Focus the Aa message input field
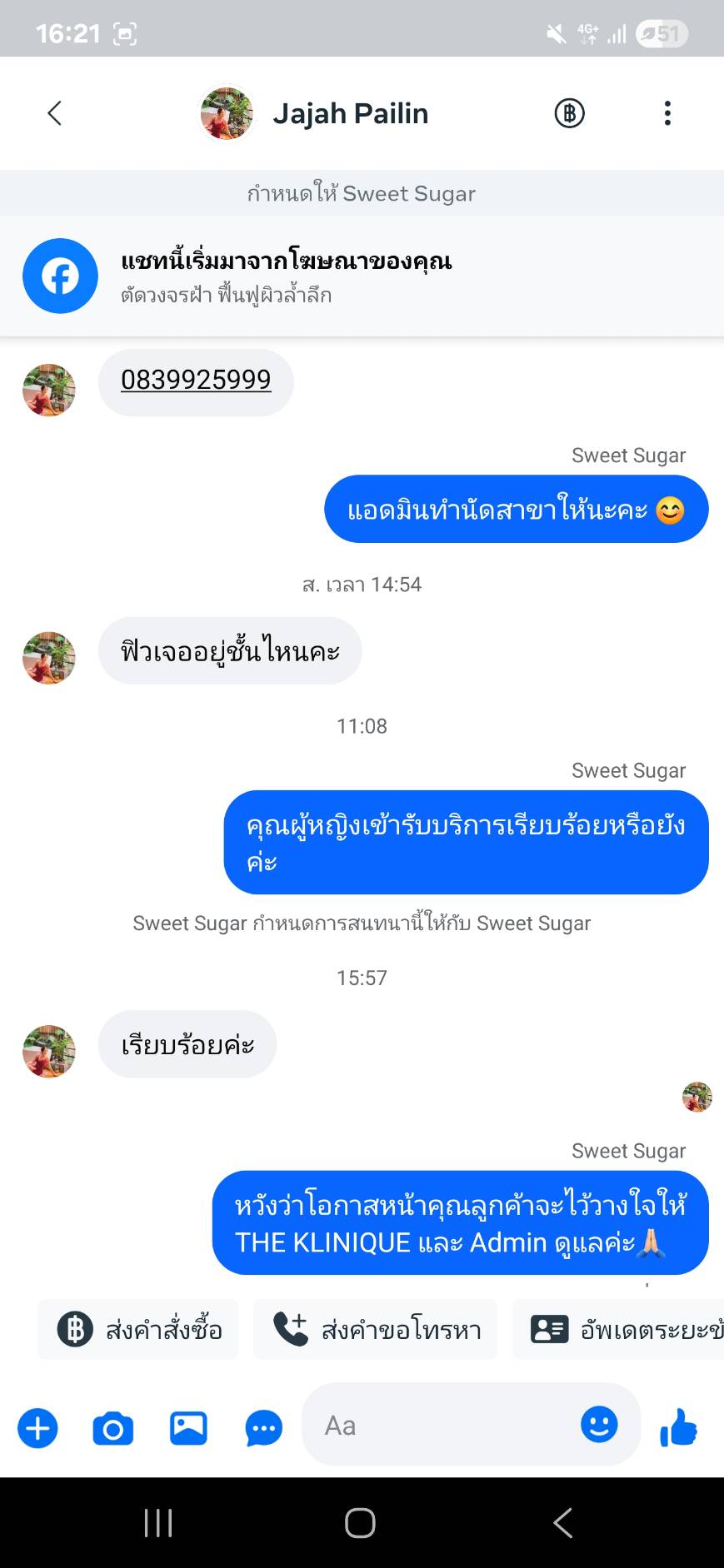724x1568 pixels. (442, 1426)
